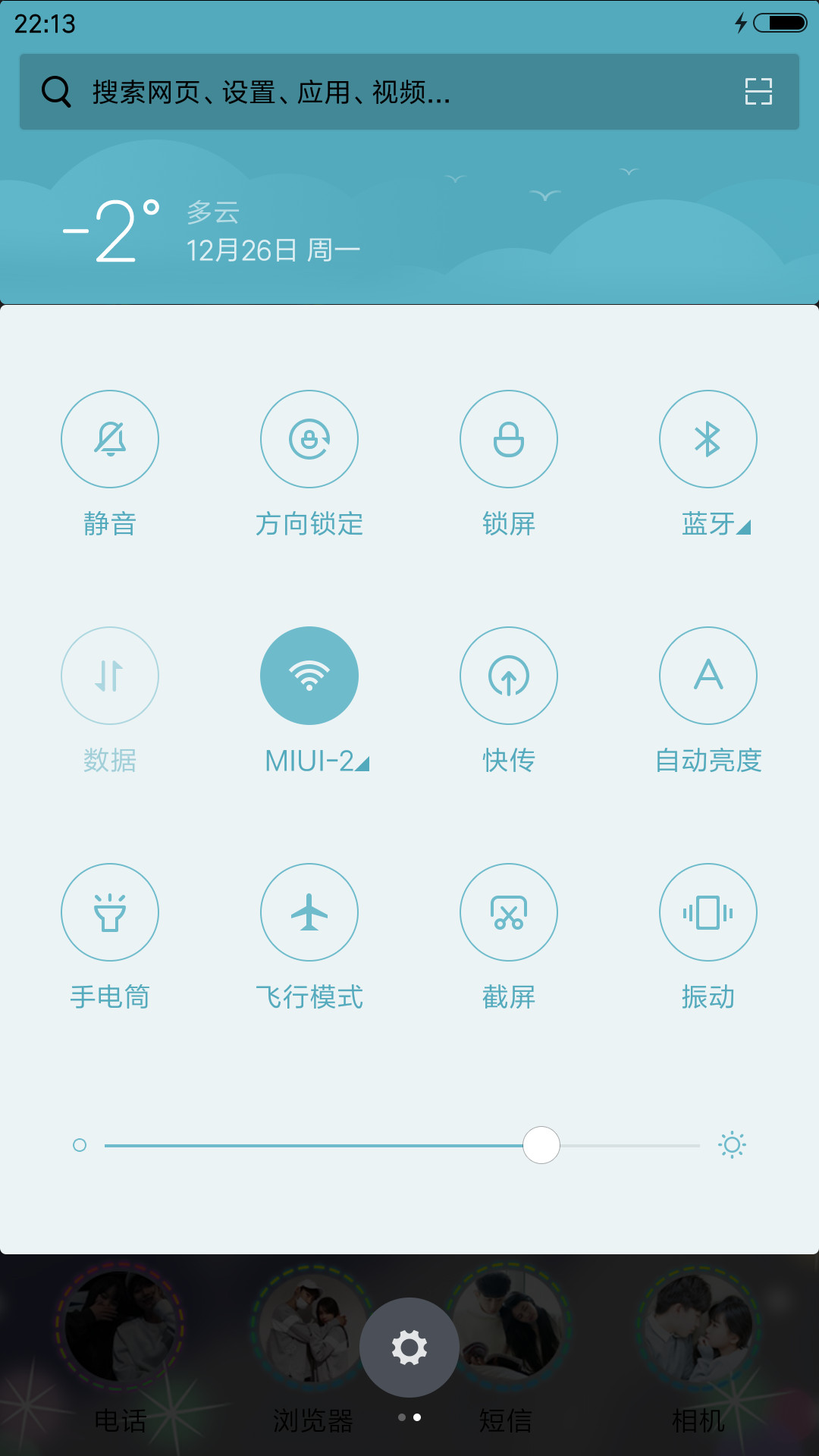Viewport: 819px width, 1456px height.
Task: Take a screenshot with 截屏
Action: point(509,912)
